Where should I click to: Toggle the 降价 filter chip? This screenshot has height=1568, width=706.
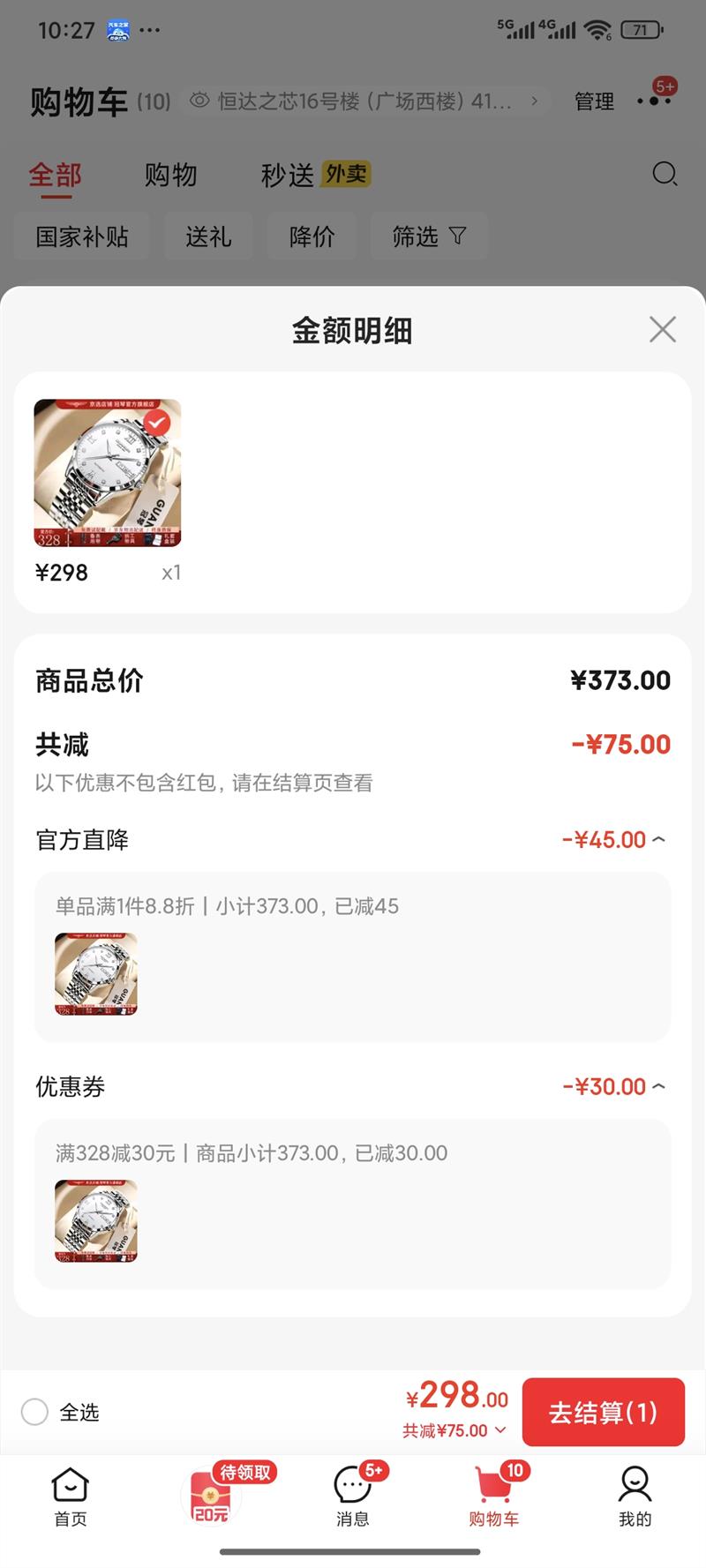click(312, 236)
